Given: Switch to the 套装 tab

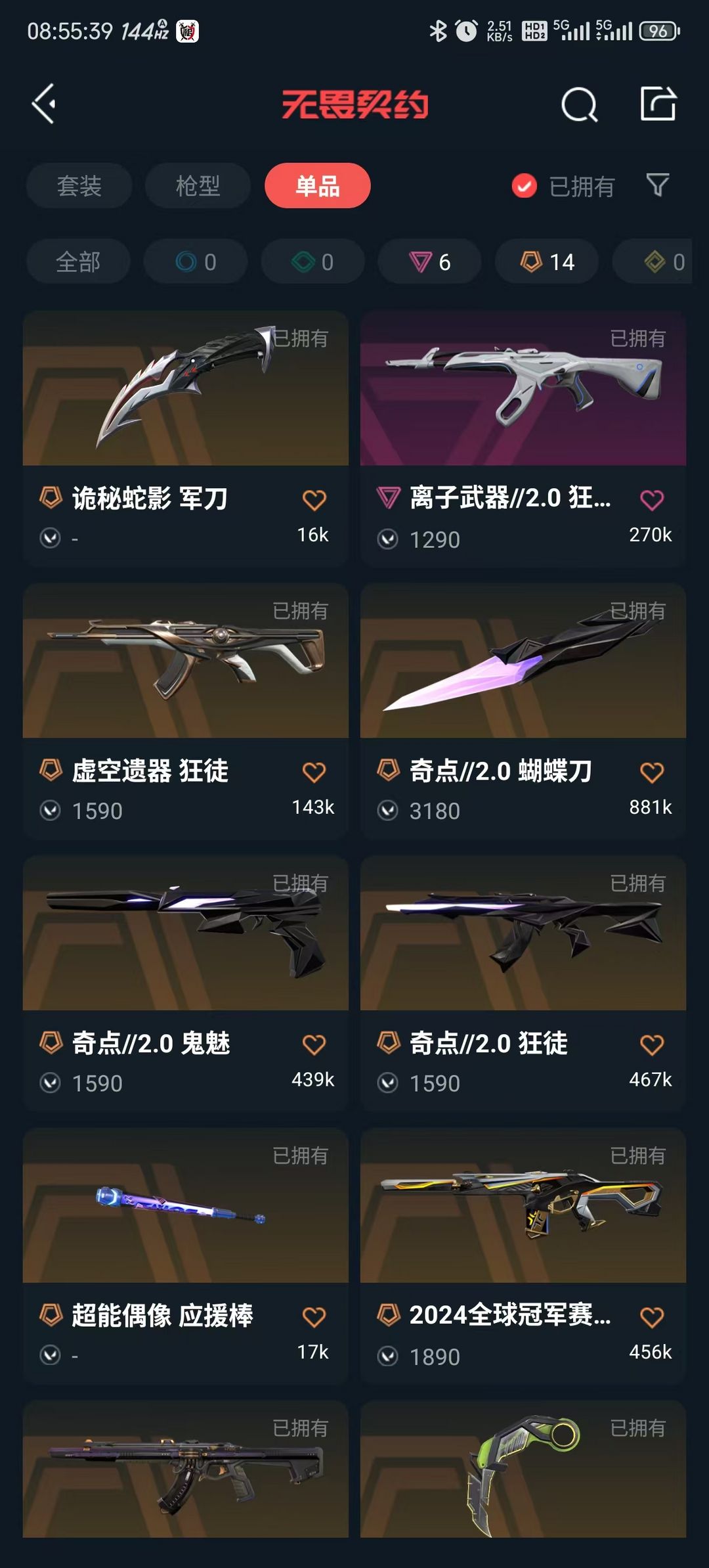Looking at the screenshot, I should click(78, 186).
